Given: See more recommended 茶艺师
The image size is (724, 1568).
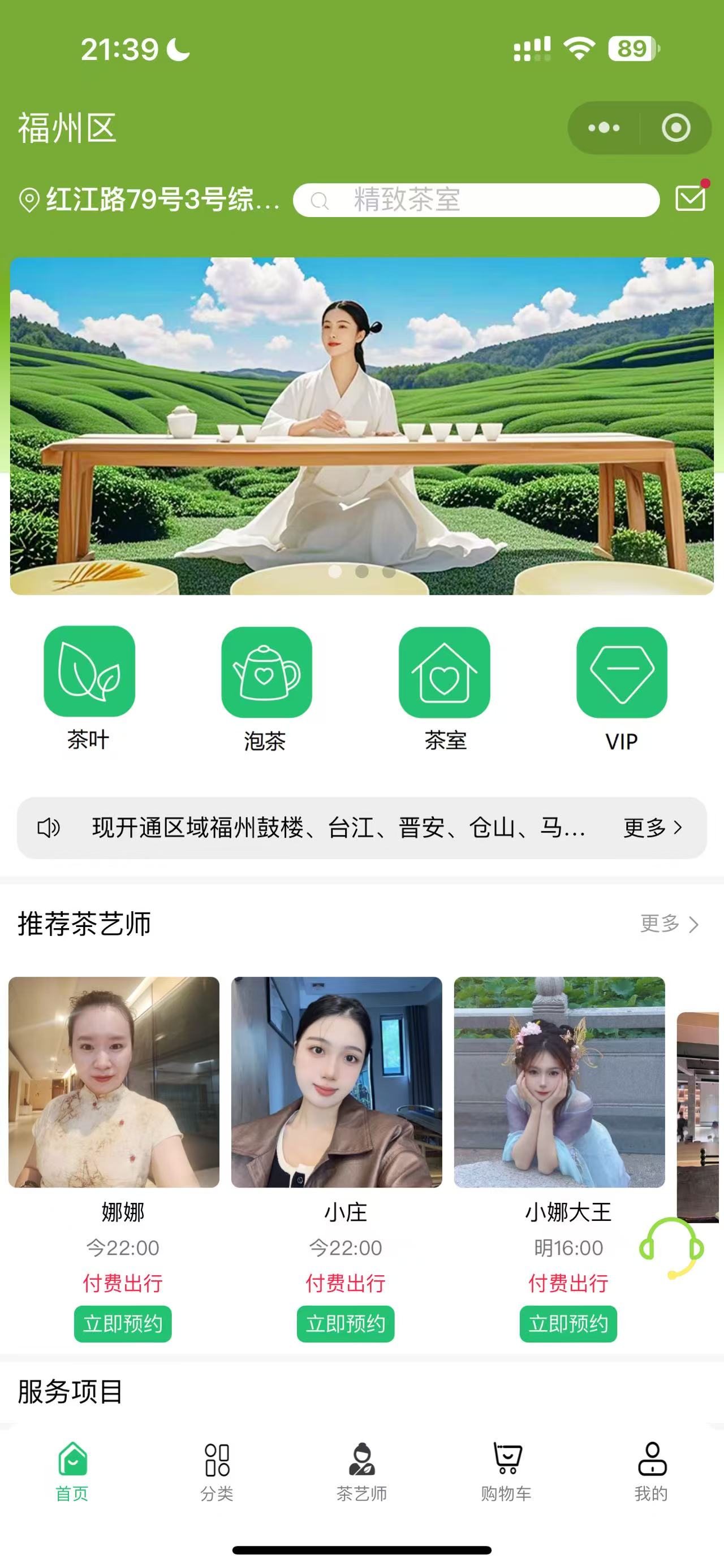Looking at the screenshot, I should (669, 924).
